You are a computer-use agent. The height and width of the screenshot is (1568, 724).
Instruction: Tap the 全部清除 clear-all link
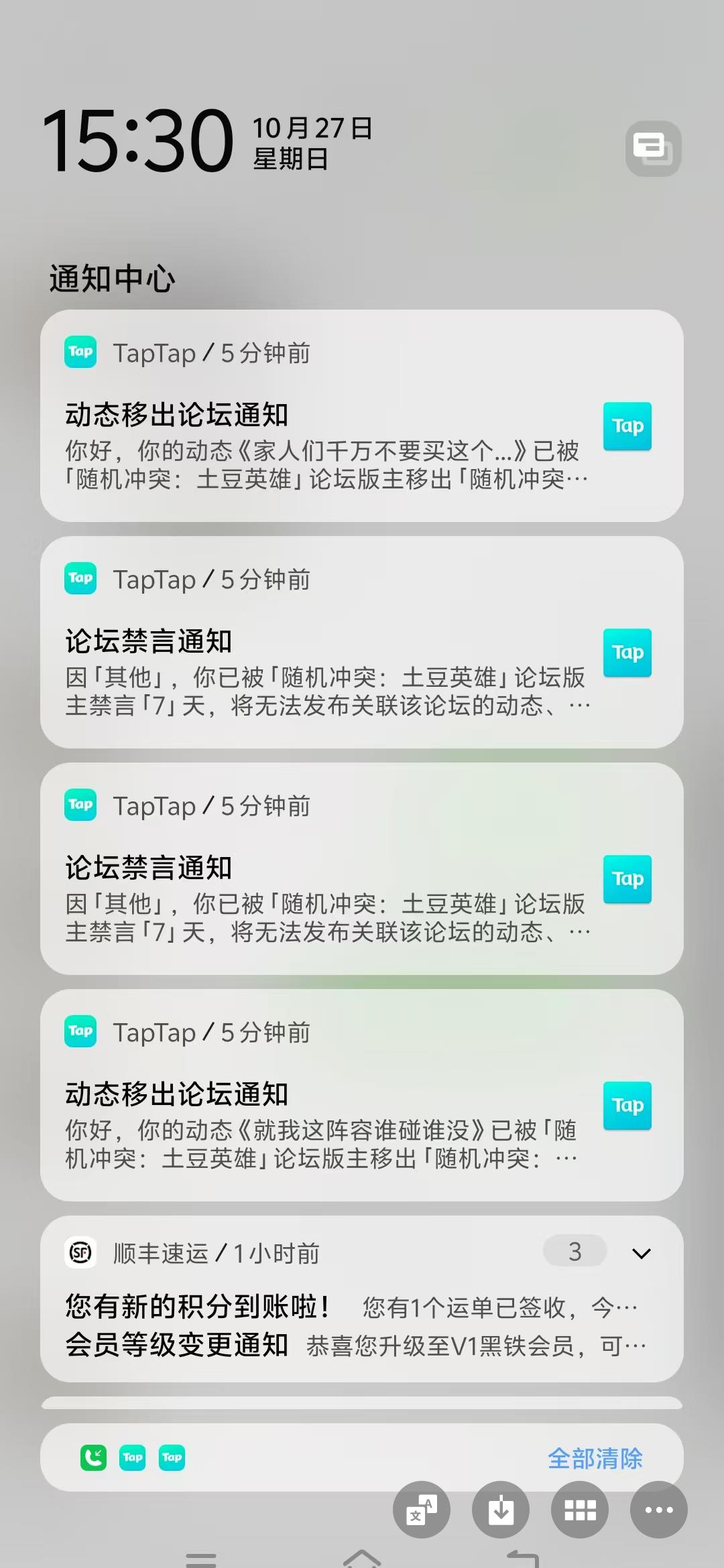(596, 1457)
